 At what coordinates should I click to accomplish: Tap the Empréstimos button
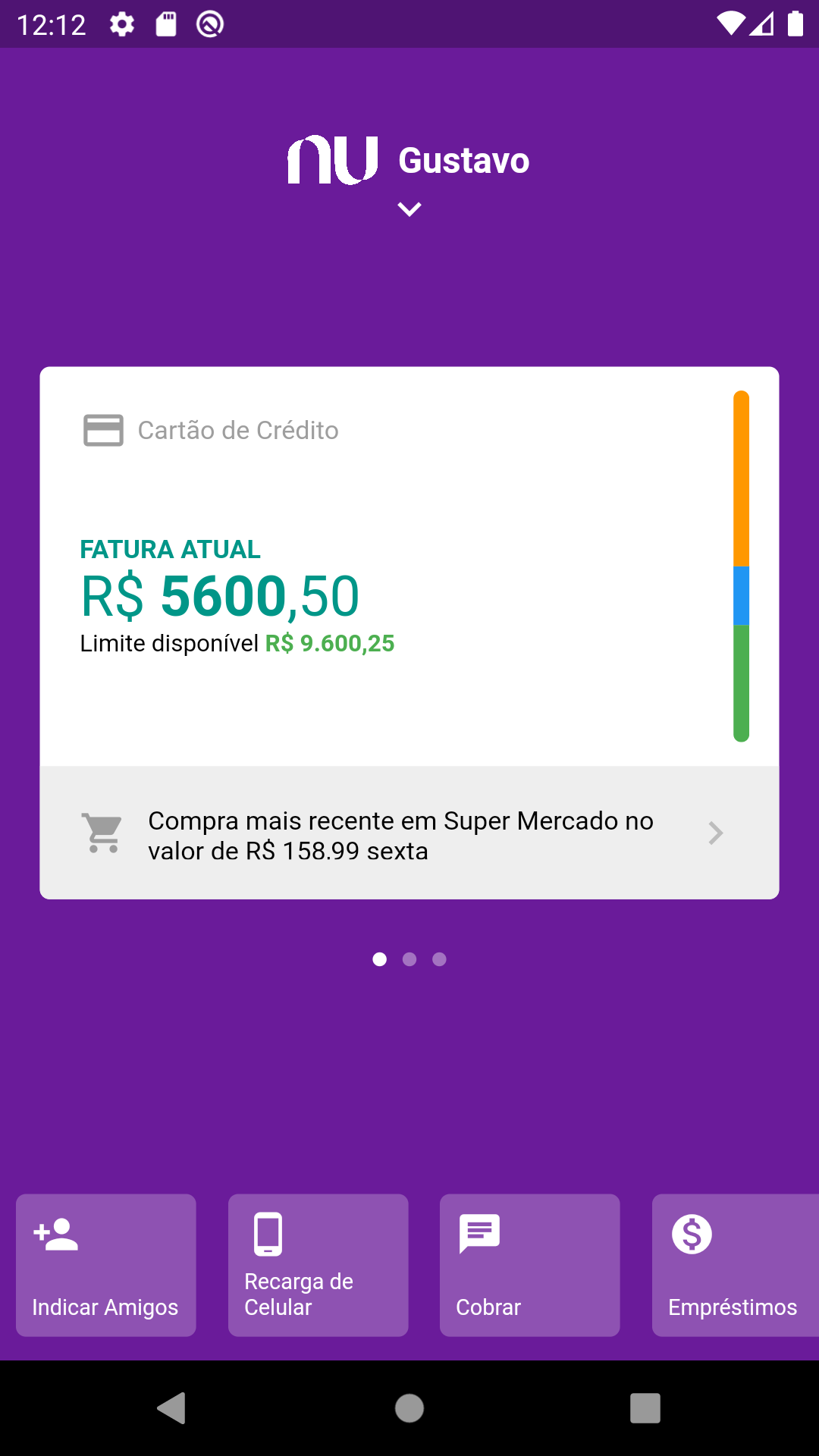733,1265
